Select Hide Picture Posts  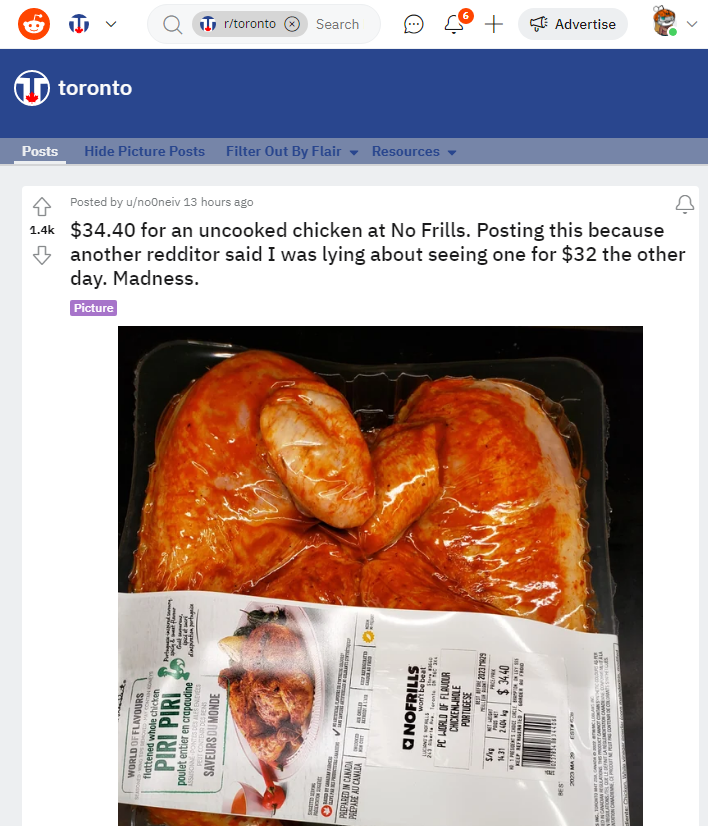tap(144, 152)
